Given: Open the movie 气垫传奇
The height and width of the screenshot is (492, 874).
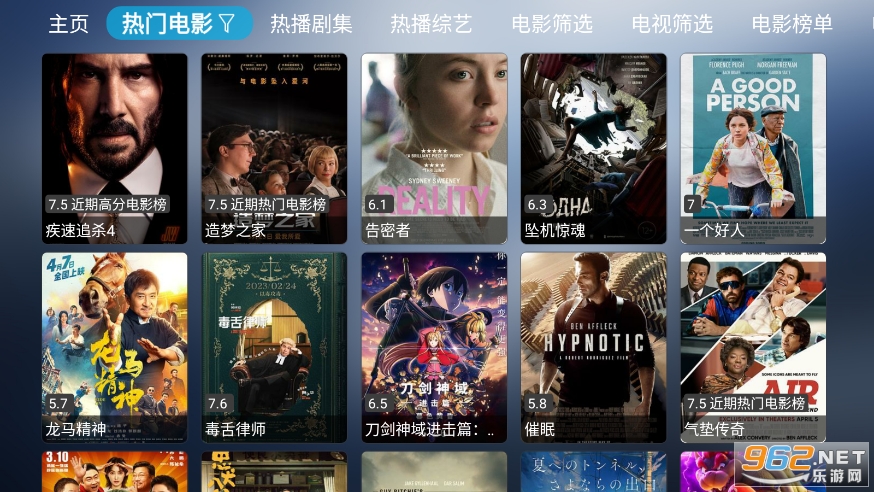Looking at the screenshot, I should click(x=753, y=347).
